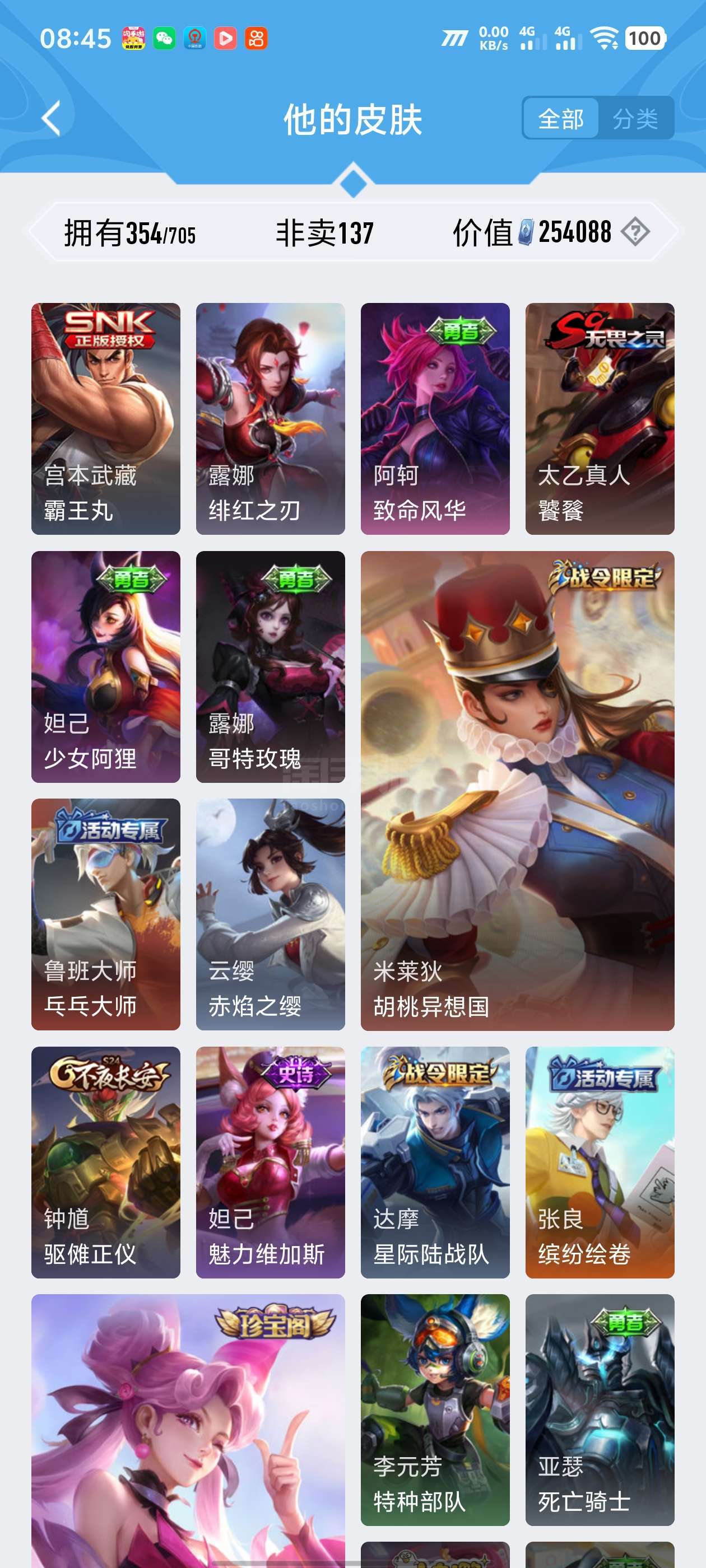Select 达摩 星际陆战队 skin
706x1568 pixels.
[x=435, y=1162]
